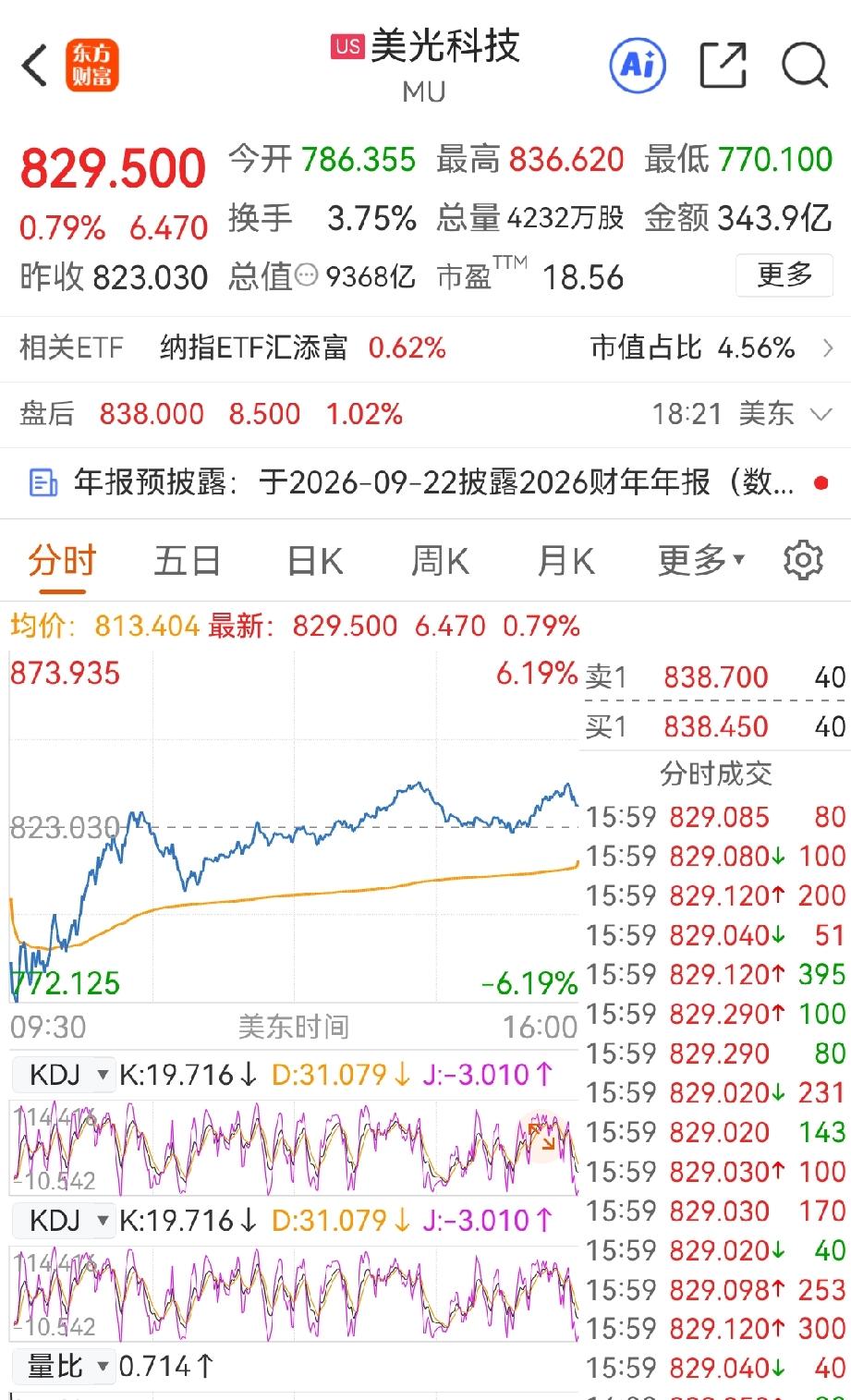
Task: Expand the 盘后 after-hours row
Action: 425,413
